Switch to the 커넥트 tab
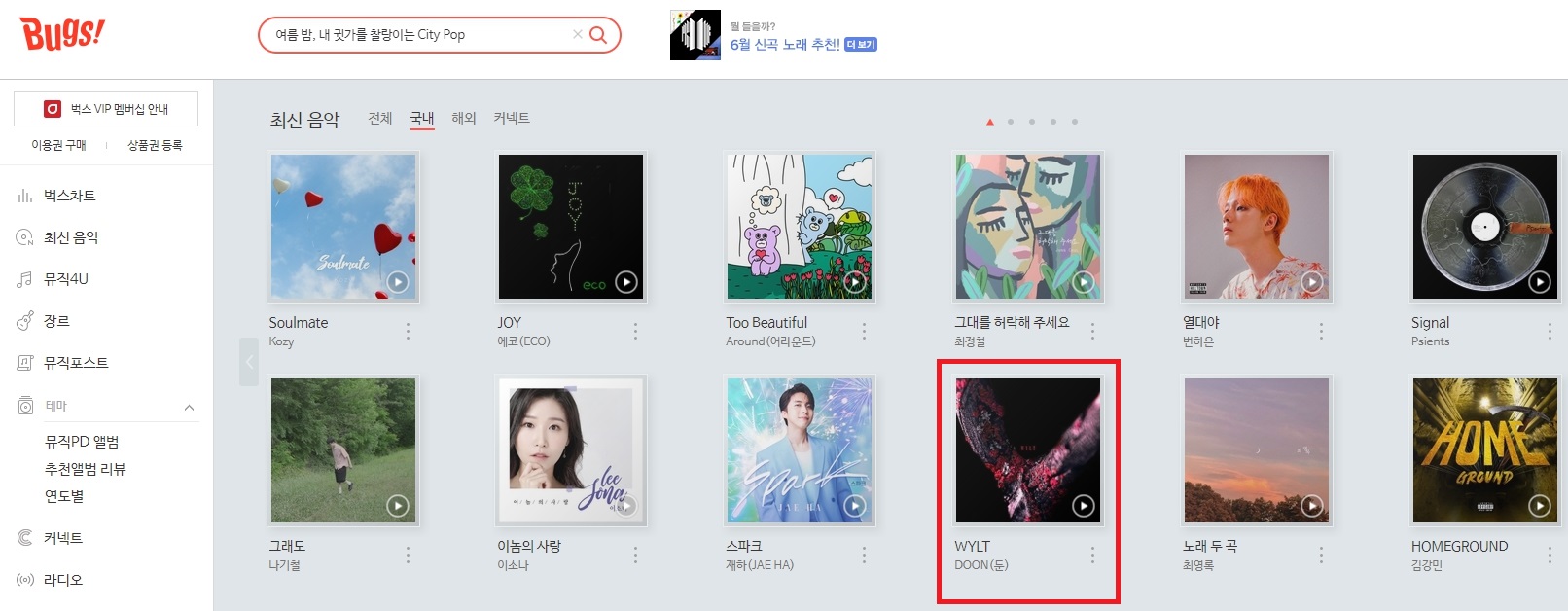This screenshot has height=611, width=1568. tap(511, 119)
